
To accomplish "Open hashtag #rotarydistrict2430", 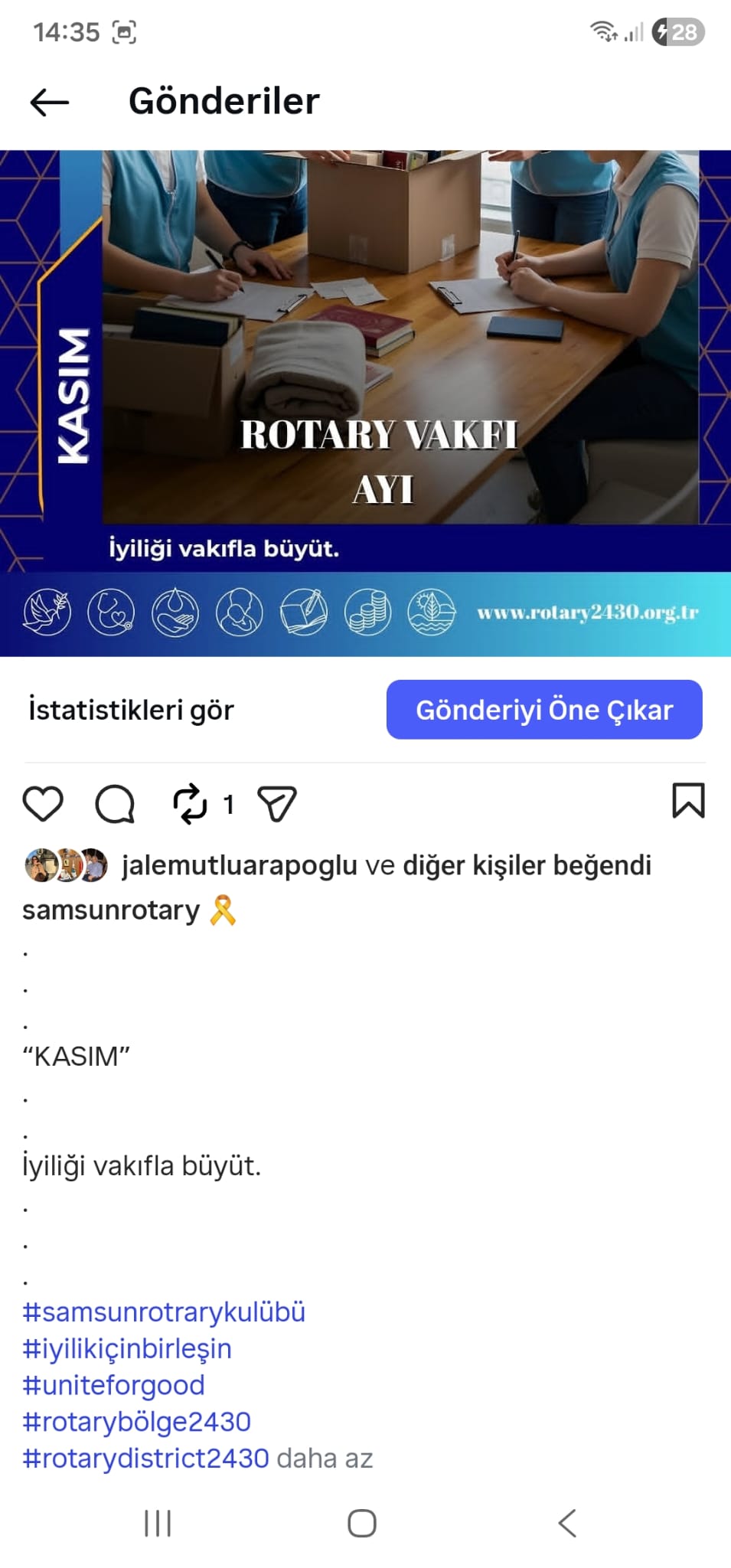I will 145,1459.
